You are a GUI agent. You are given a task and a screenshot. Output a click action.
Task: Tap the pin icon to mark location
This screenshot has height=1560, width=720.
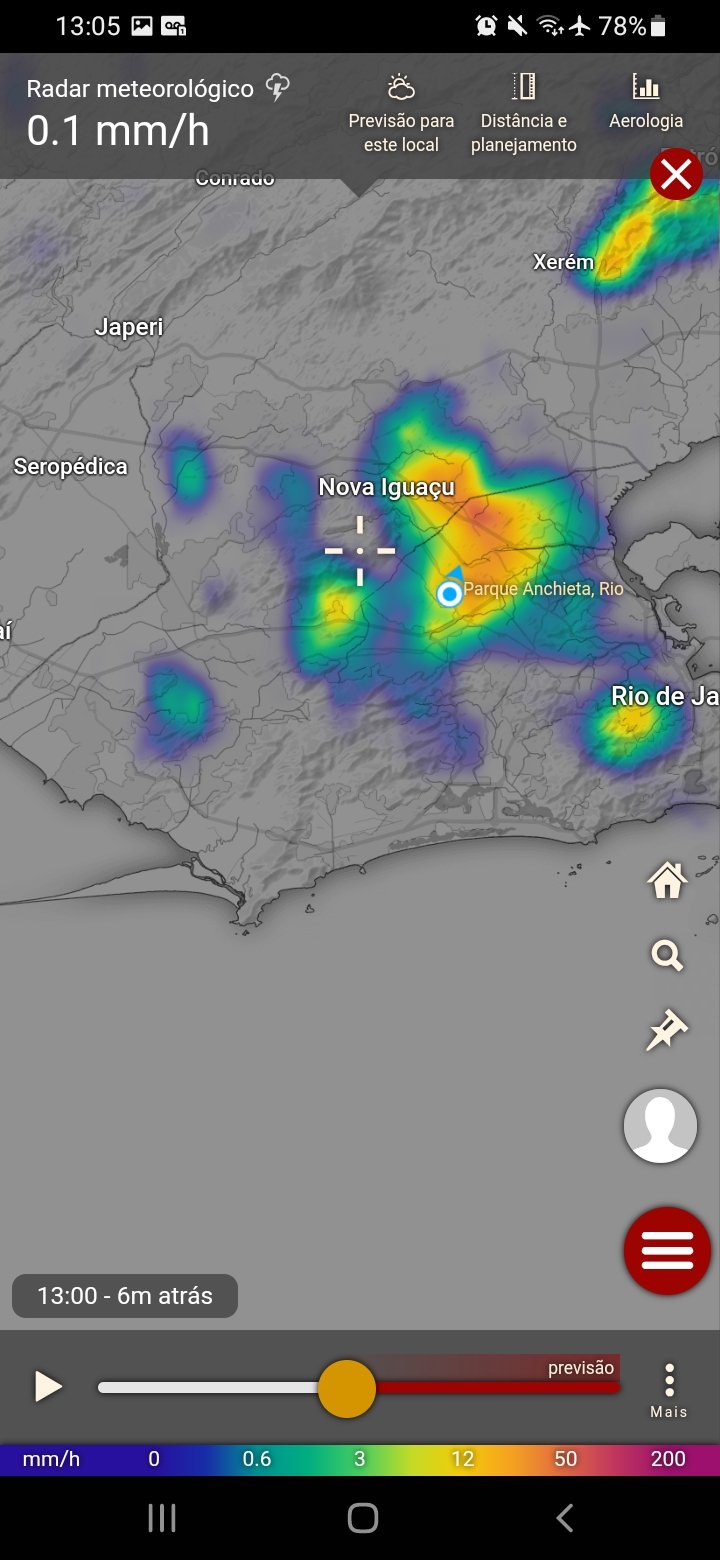667,1030
